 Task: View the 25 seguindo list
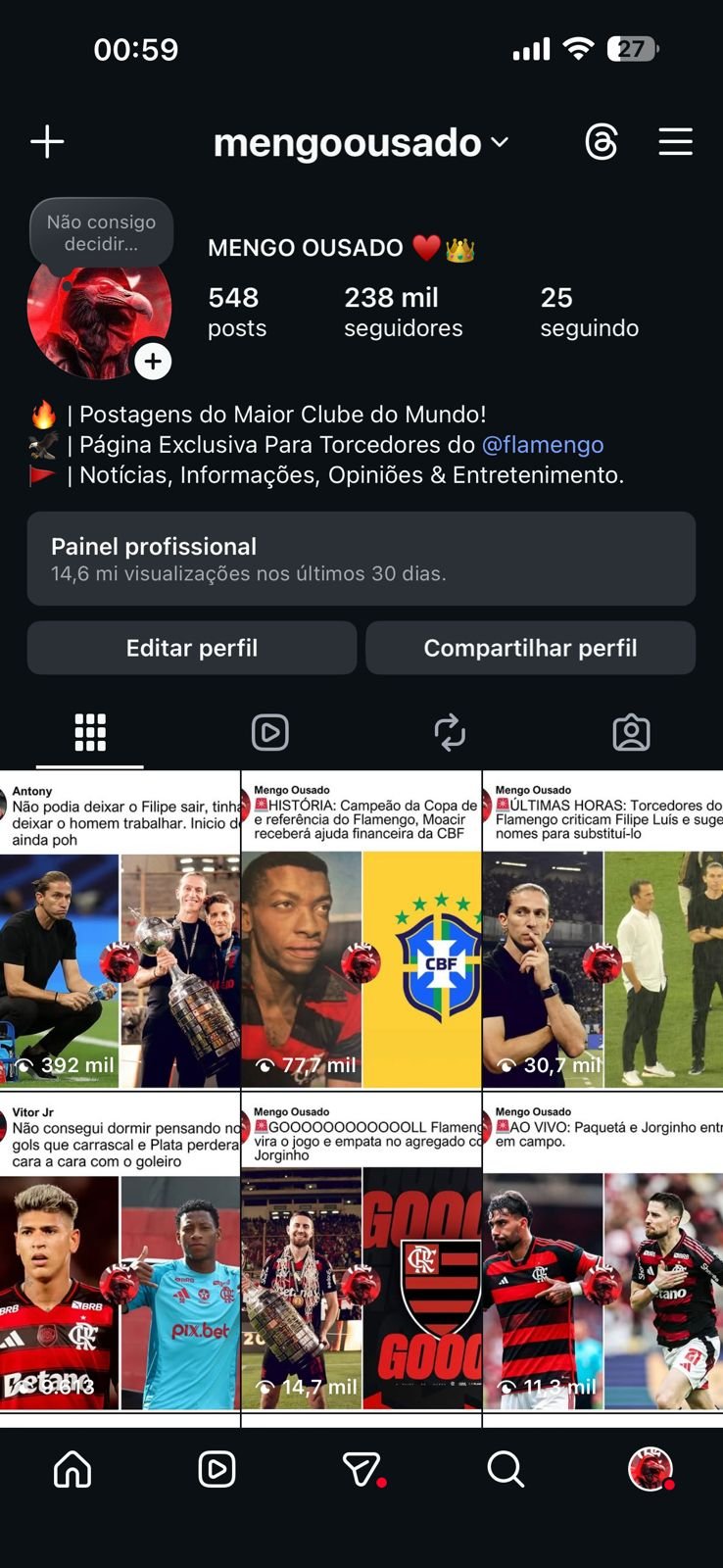[x=589, y=312]
